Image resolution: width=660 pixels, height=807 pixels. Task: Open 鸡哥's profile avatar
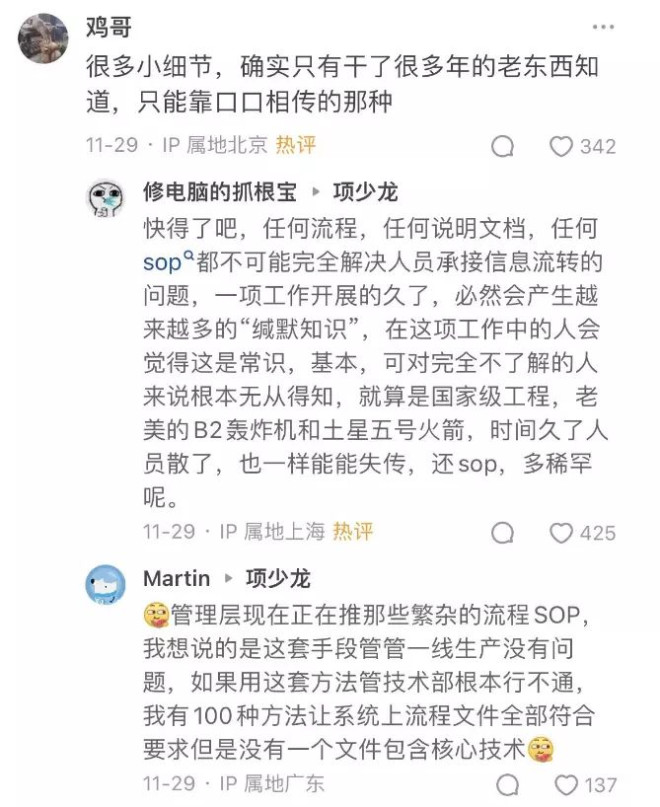pyautogui.click(x=43, y=38)
